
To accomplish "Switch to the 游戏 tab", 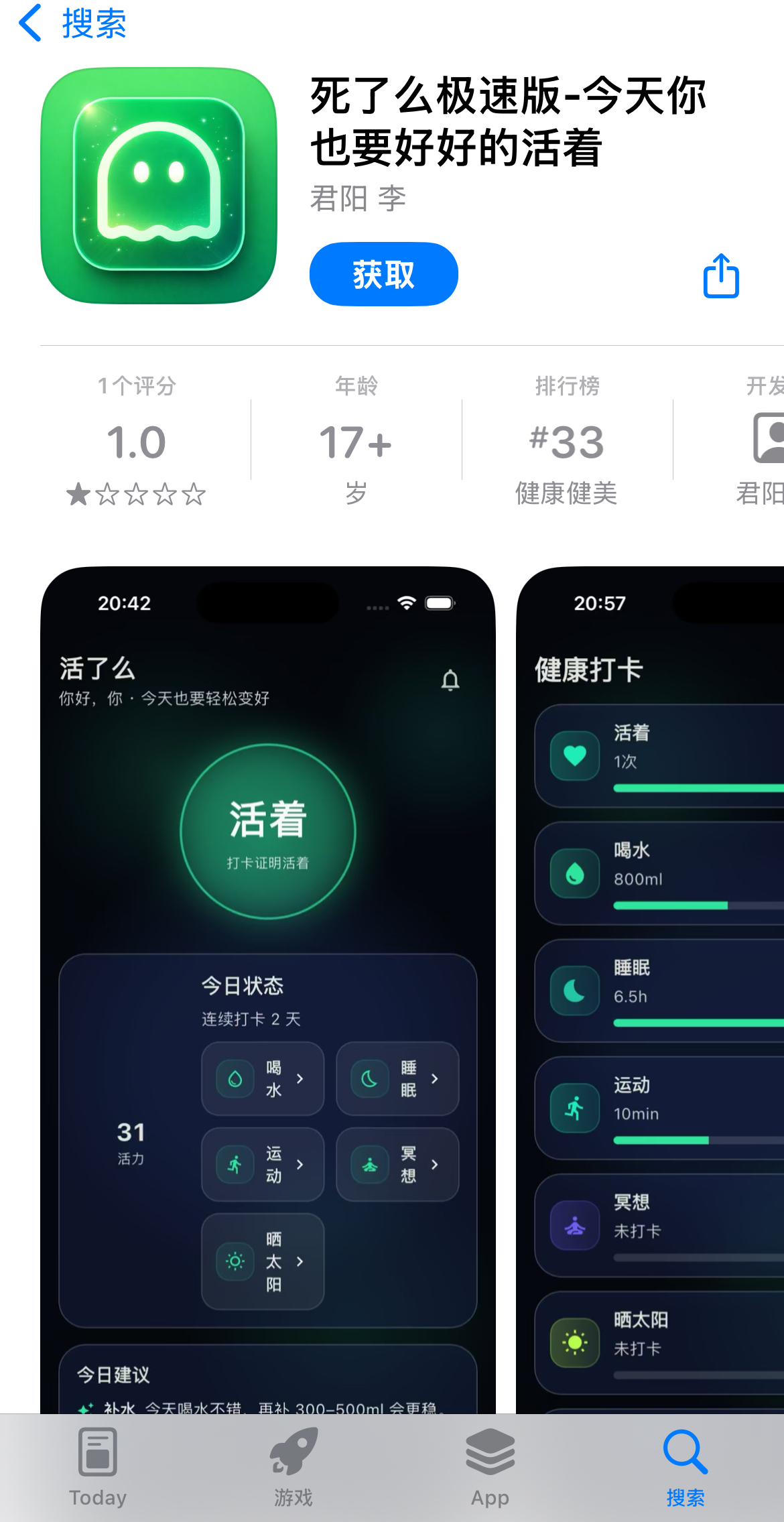I will coord(293,1468).
